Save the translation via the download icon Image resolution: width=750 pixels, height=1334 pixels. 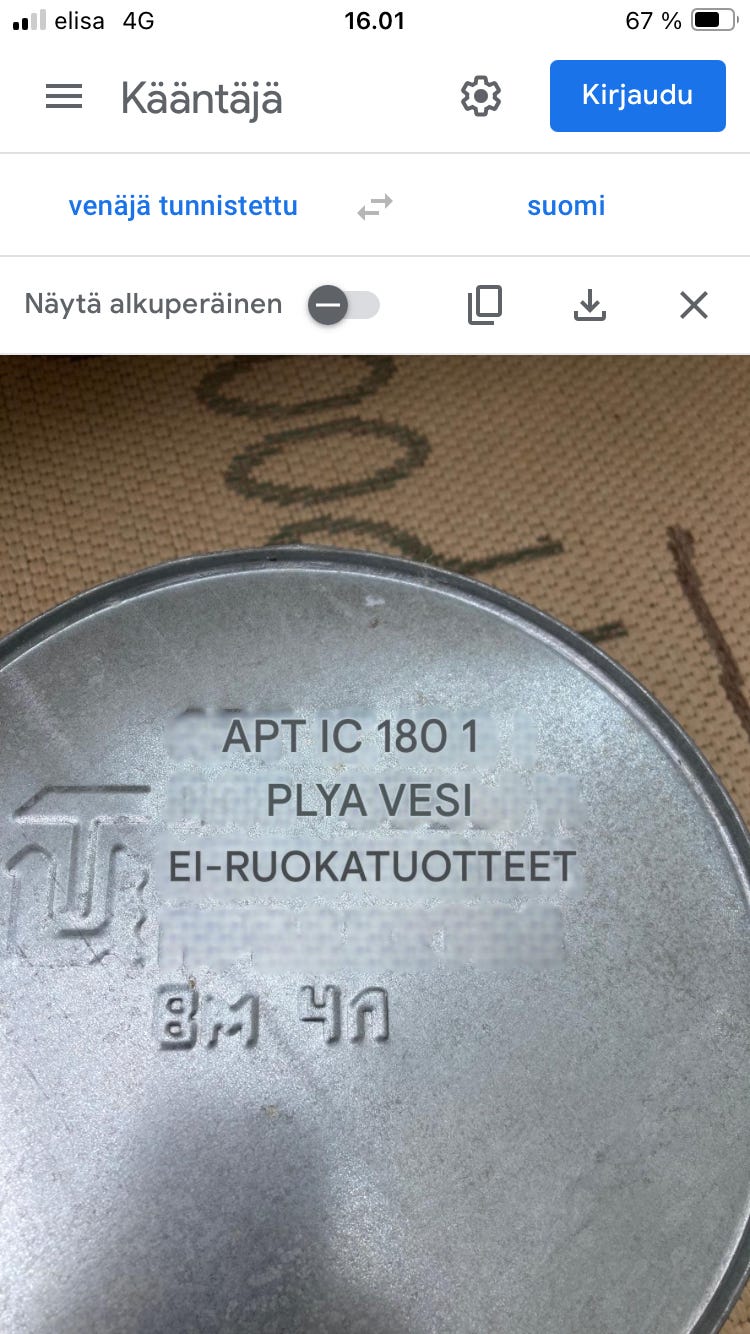pyautogui.click(x=589, y=305)
